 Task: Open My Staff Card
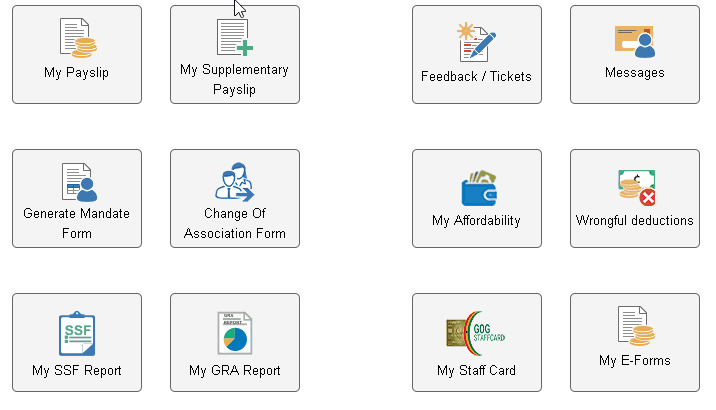[x=477, y=342]
